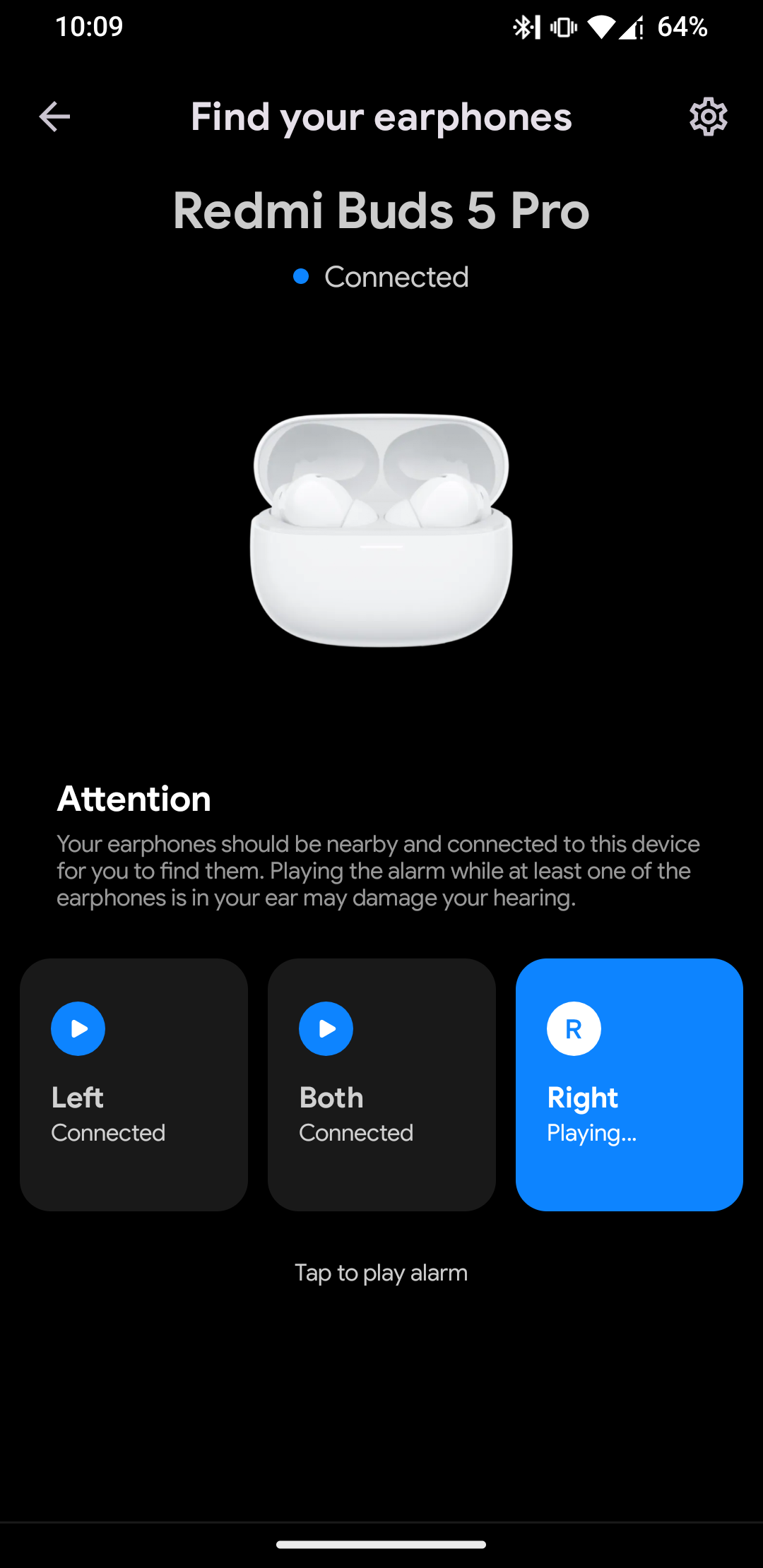Stop the alarm on the Right earphone

629,1084
